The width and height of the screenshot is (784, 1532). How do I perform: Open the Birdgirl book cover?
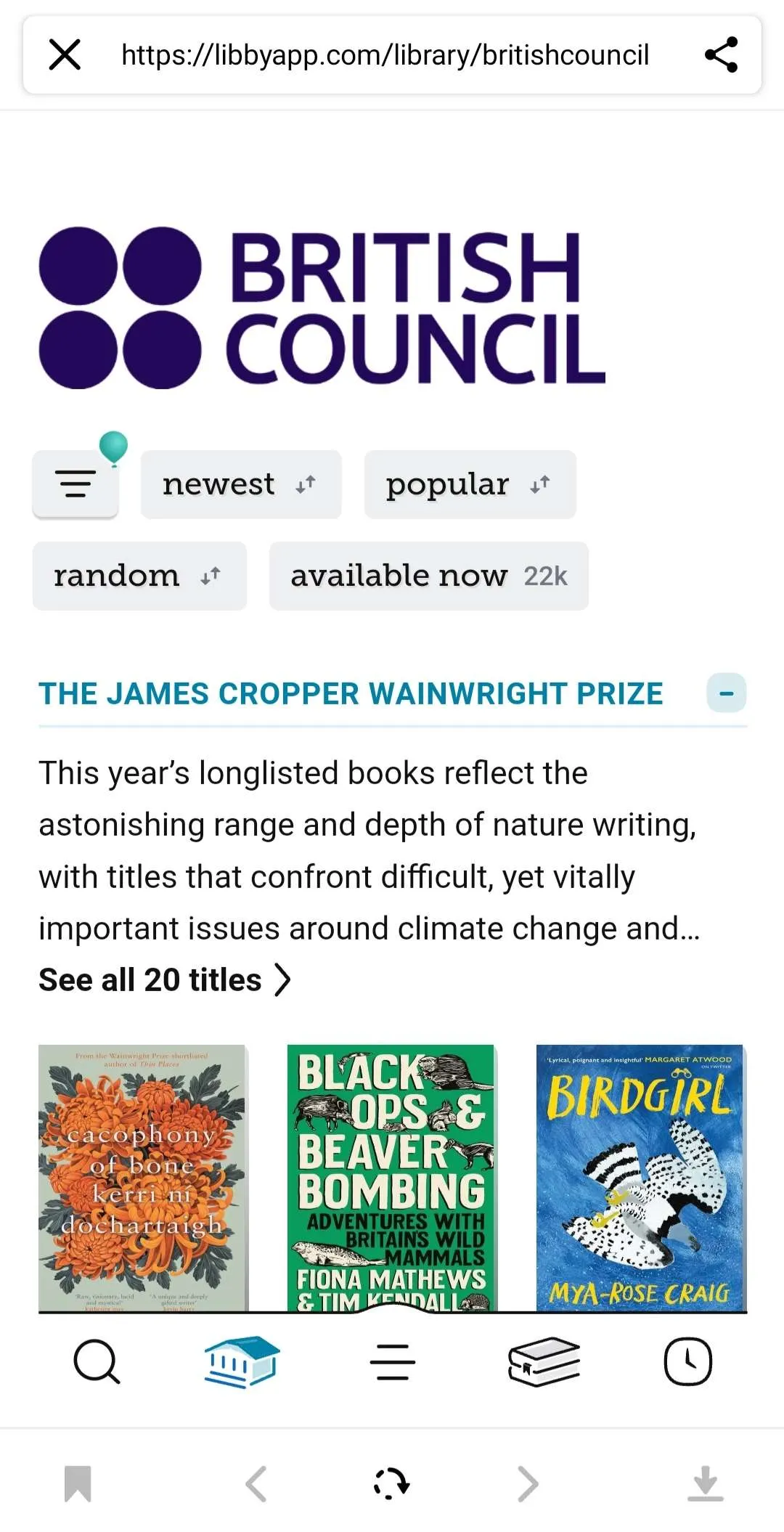(x=640, y=1178)
